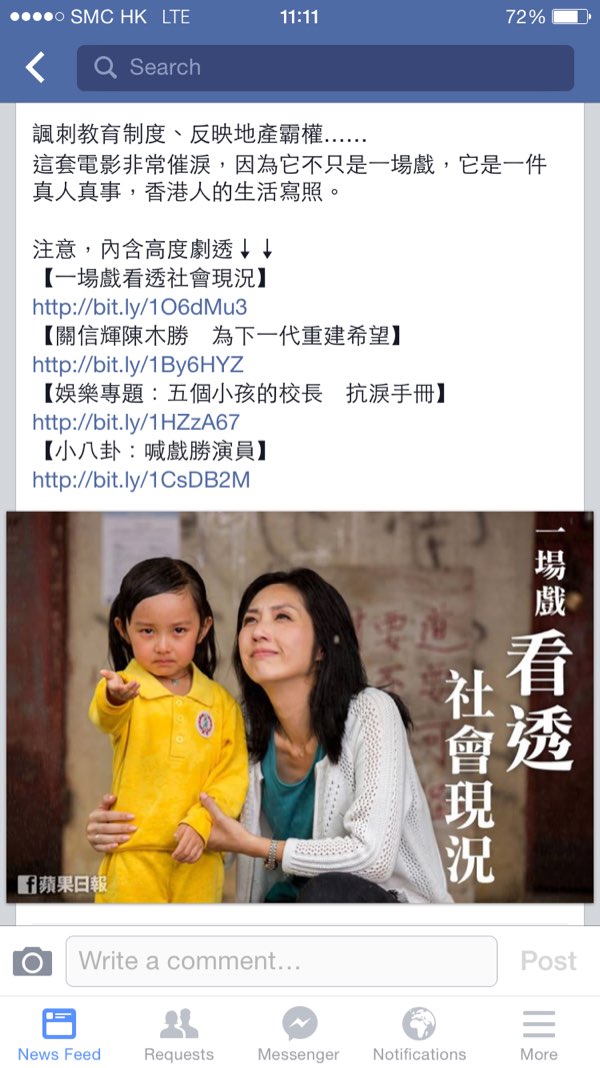600x1068 pixels.
Task: Open link http://bit.ly/1By6HYZ
Action: click(x=137, y=365)
